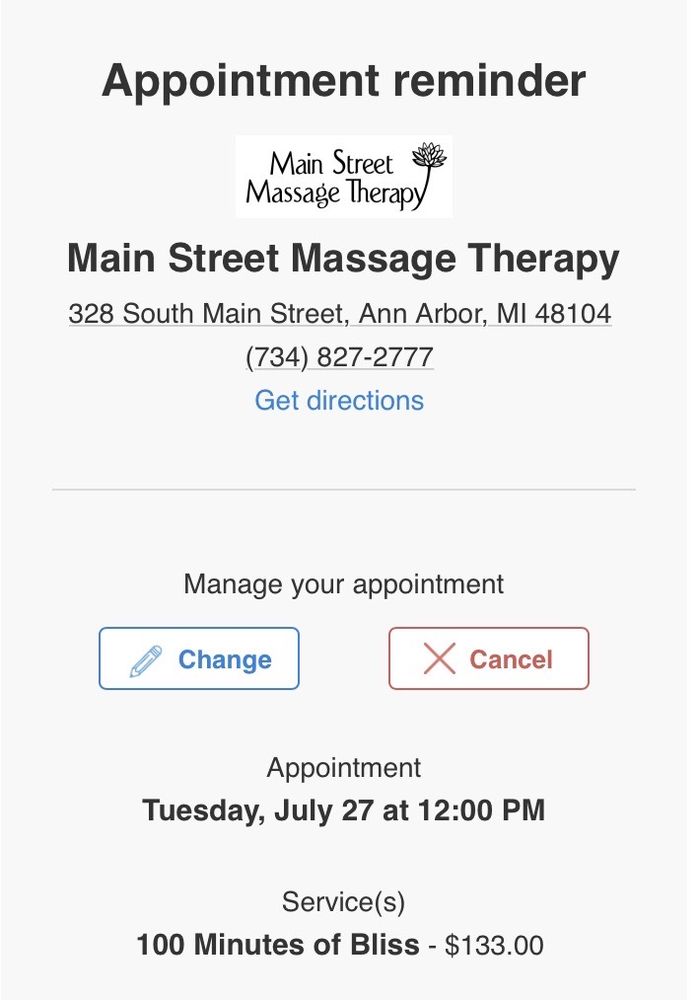This screenshot has height=1000, width=699.
Task: Open the Get directions link
Action: 339,401
